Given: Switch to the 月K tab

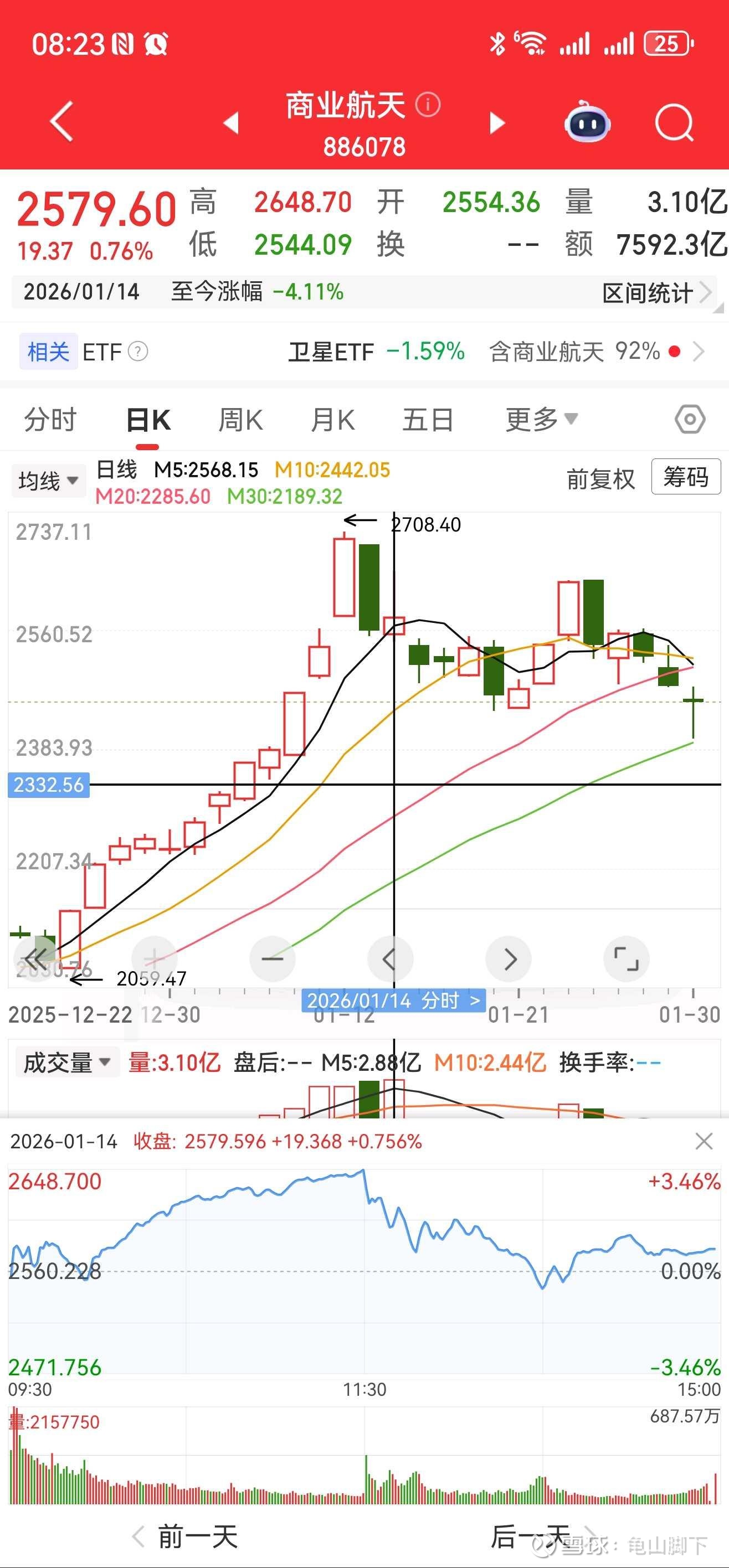Looking at the screenshot, I should (332, 420).
